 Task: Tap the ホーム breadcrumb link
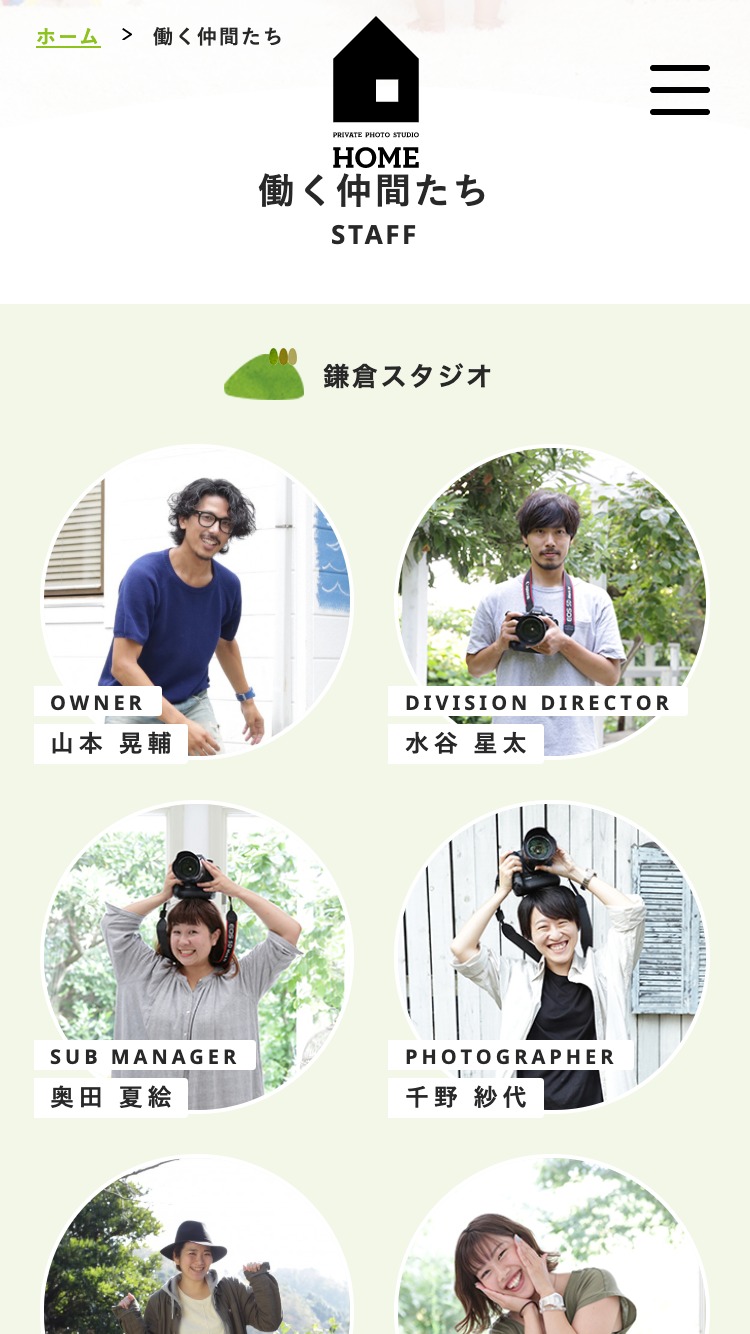68,37
